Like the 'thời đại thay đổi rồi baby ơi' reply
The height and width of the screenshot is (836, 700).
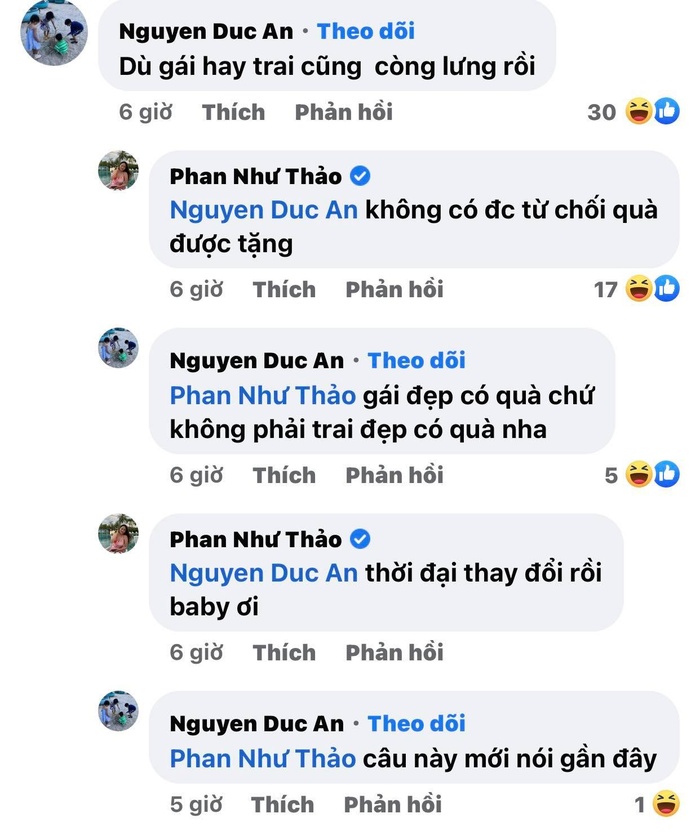click(x=284, y=652)
